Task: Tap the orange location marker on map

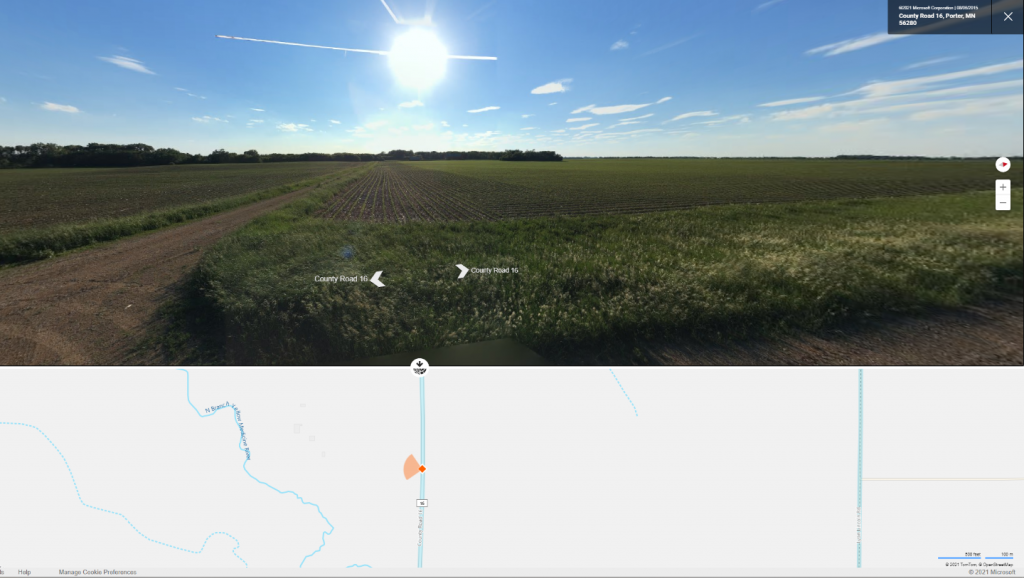Action: tap(422, 468)
